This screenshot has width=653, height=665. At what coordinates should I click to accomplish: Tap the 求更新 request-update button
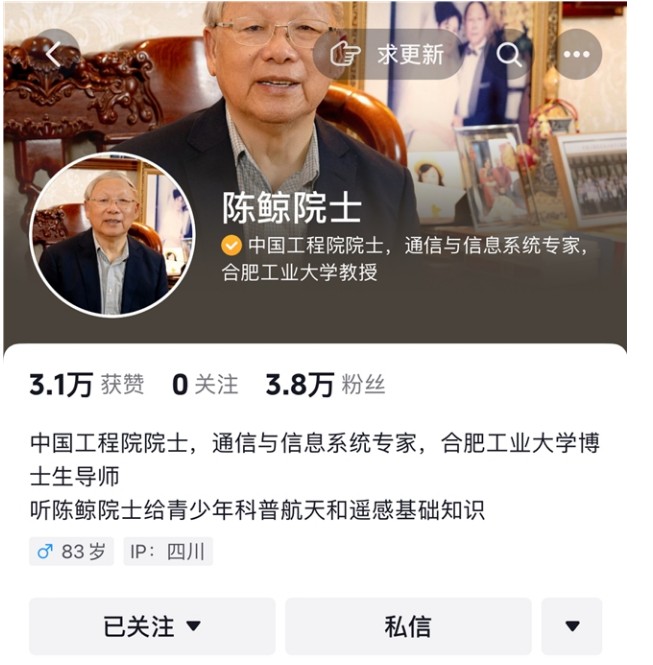391,55
